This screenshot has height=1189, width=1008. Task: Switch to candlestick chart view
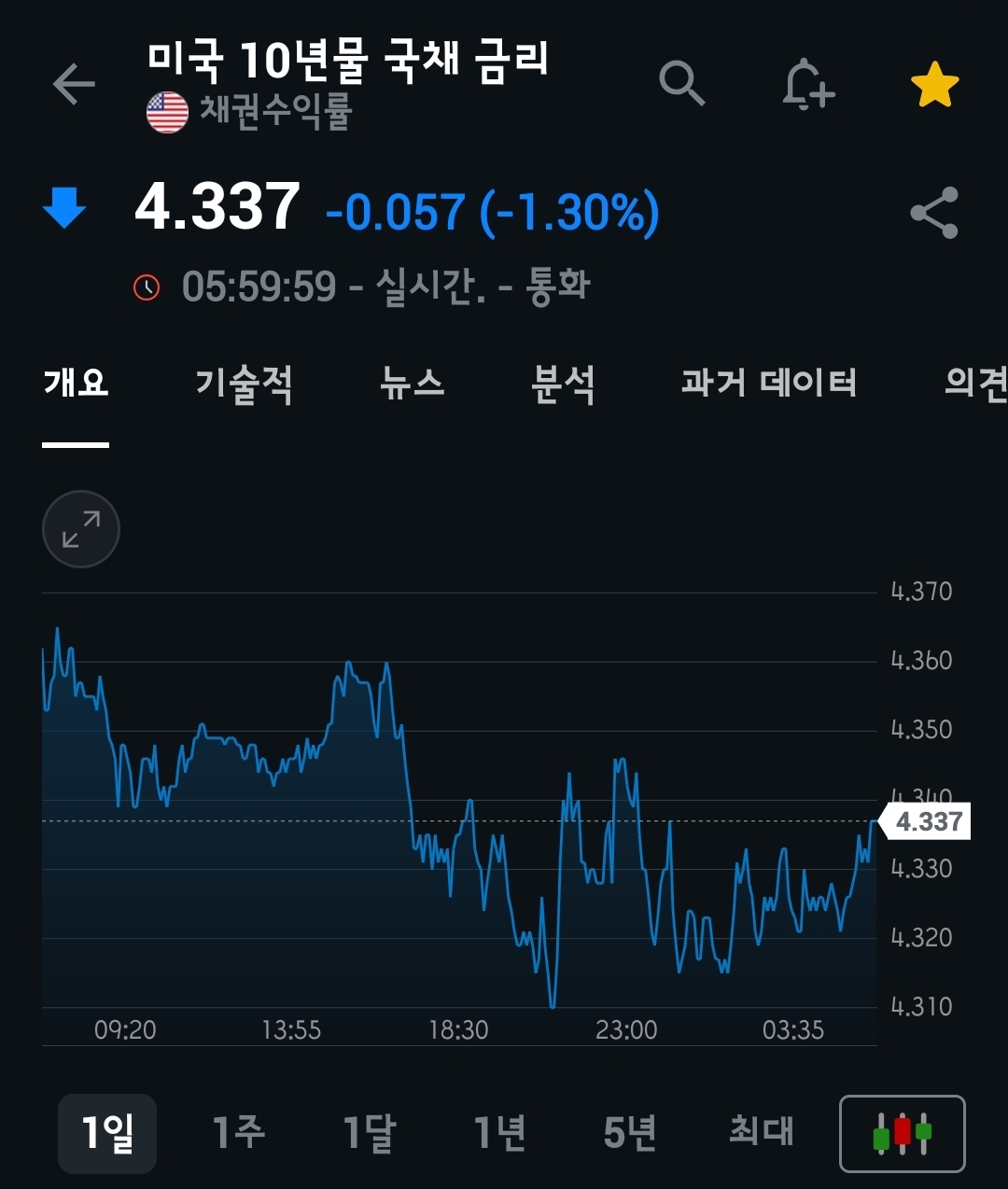pyautogui.click(x=902, y=1133)
